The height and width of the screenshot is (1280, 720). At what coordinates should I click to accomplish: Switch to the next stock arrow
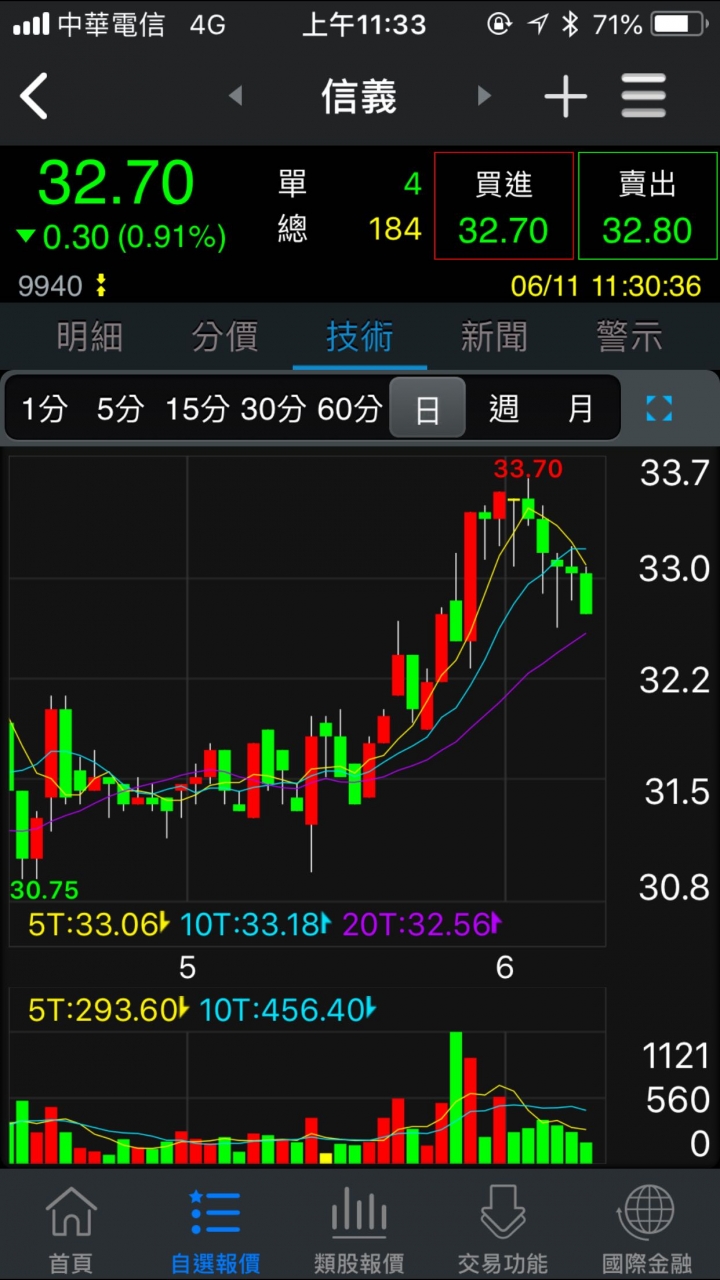point(485,96)
